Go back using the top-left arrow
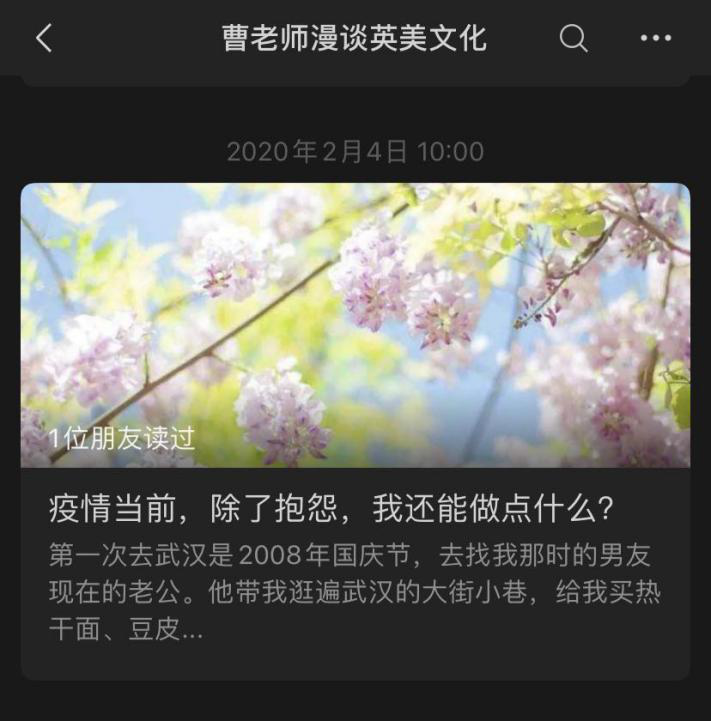Viewport: 711px width, 721px height. [43, 38]
